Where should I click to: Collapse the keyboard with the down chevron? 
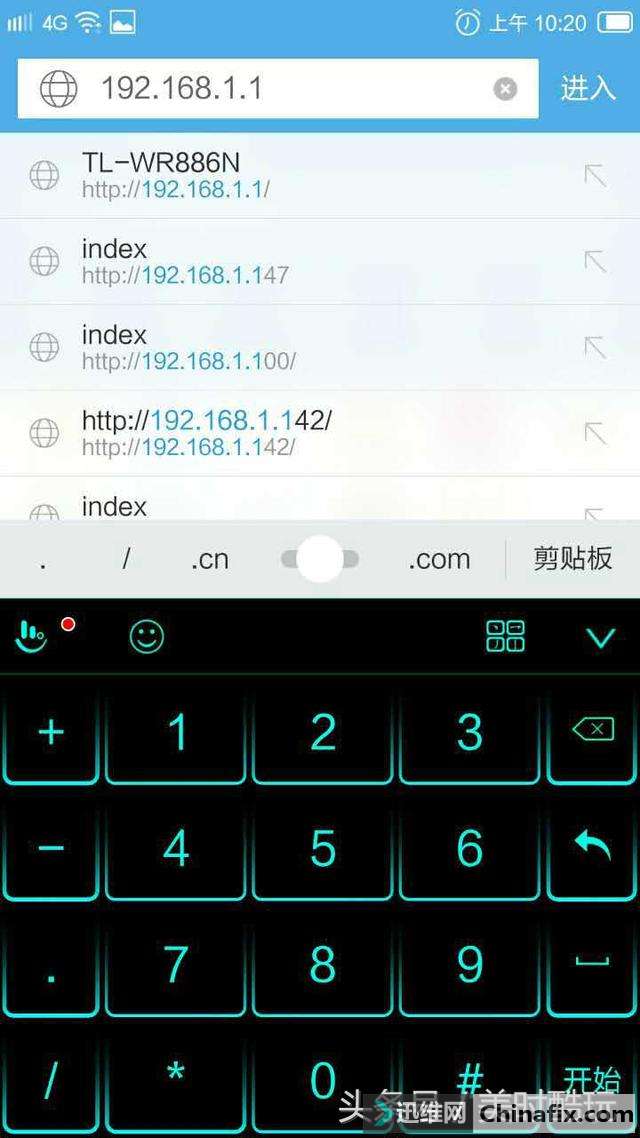(x=600, y=637)
